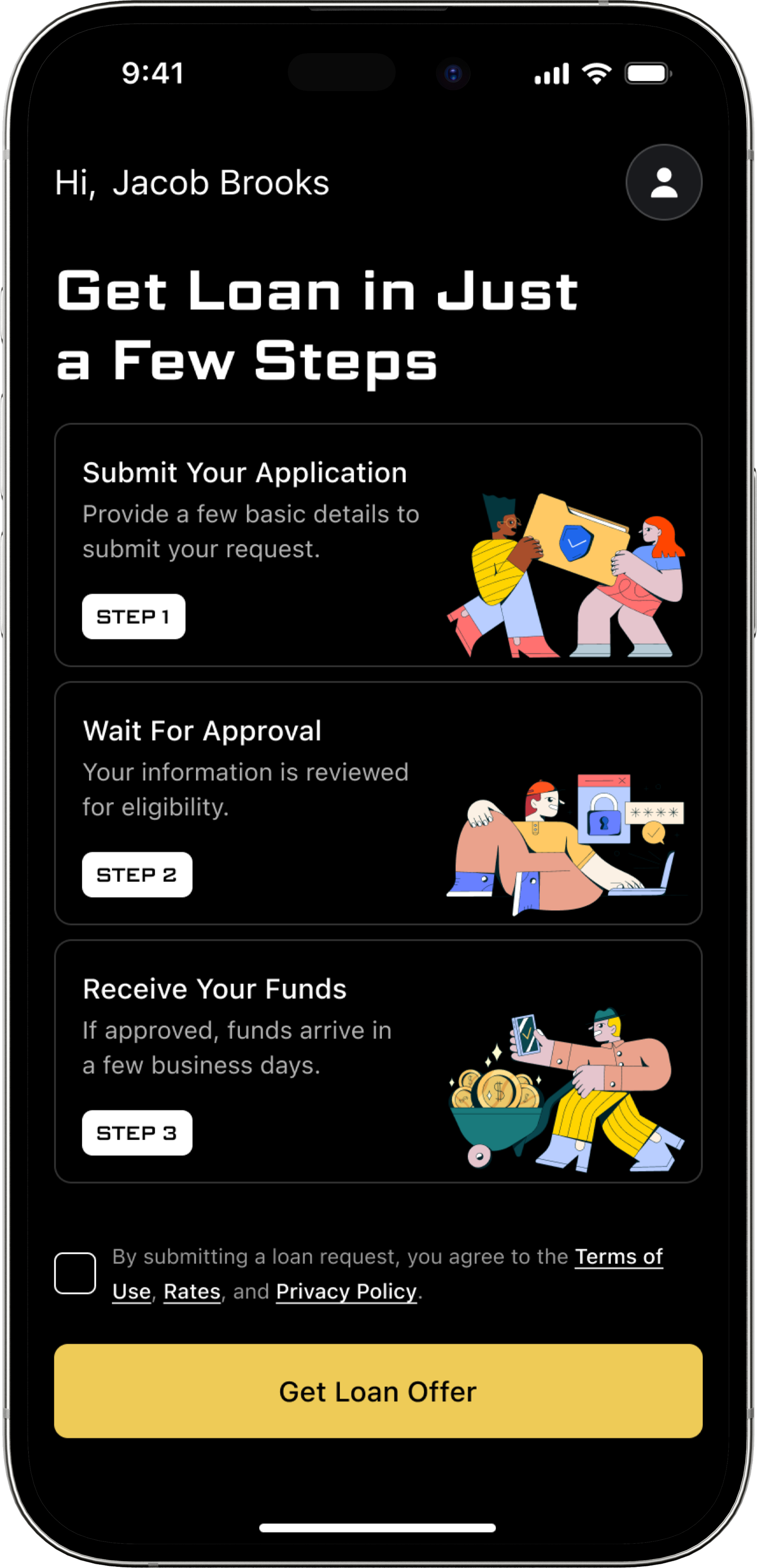Select the STEP 1 badge
This screenshot has height=1568, width=757.
(133, 616)
